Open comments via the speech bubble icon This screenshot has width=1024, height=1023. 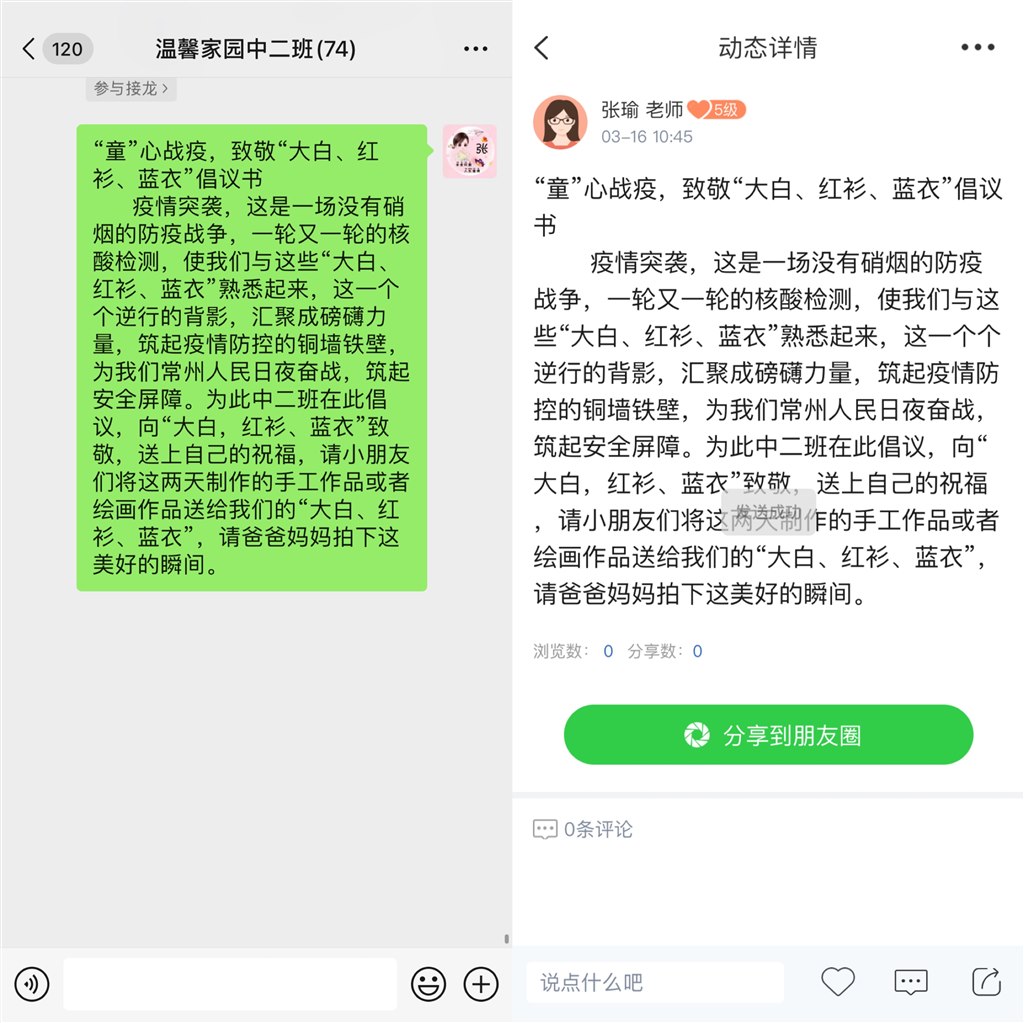point(911,983)
